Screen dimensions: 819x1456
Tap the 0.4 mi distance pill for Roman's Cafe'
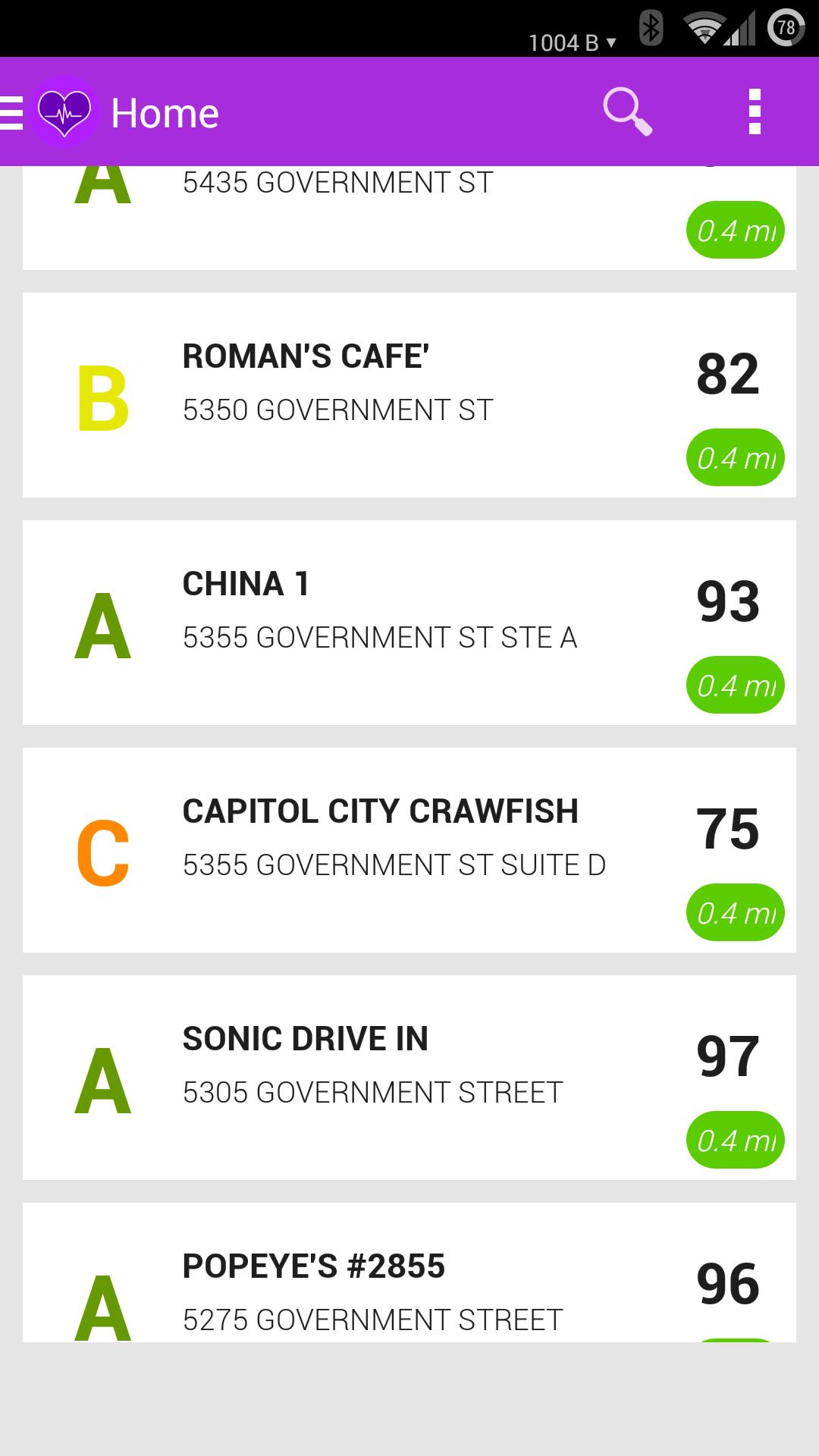pos(735,458)
